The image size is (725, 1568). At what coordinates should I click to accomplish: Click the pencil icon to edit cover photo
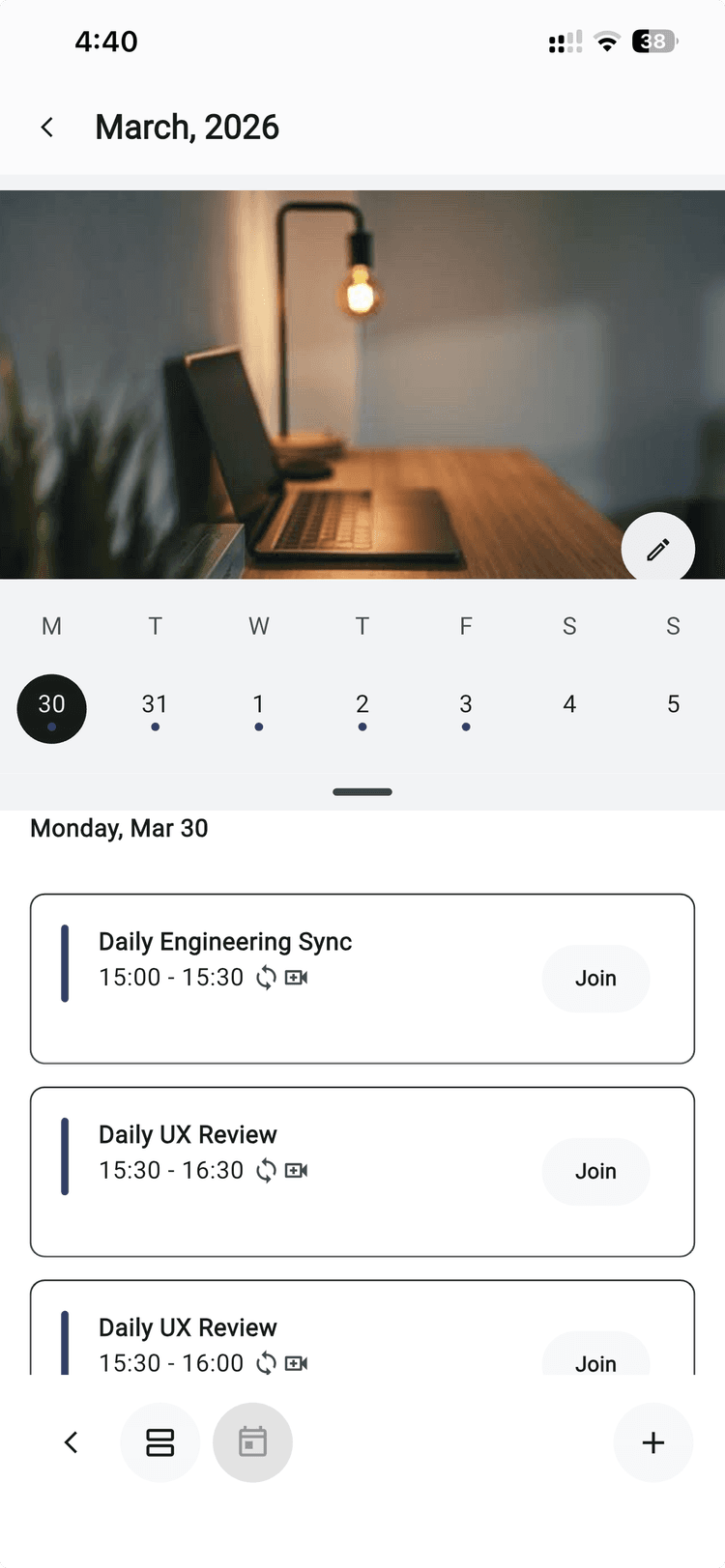coord(658,548)
